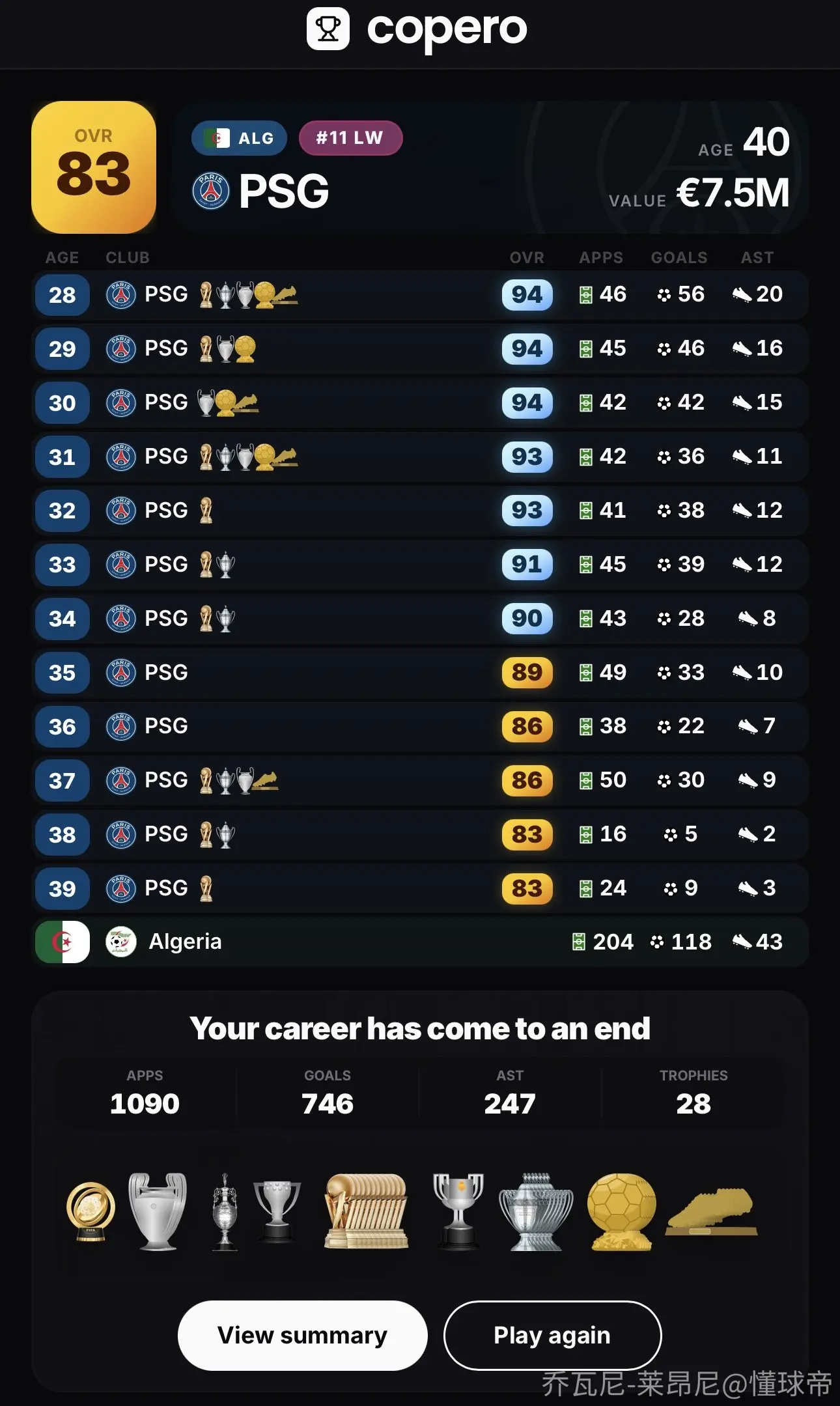Start a new career with Play again
The width and height of the screenshot is (840, 1406).
point(552,1335)
